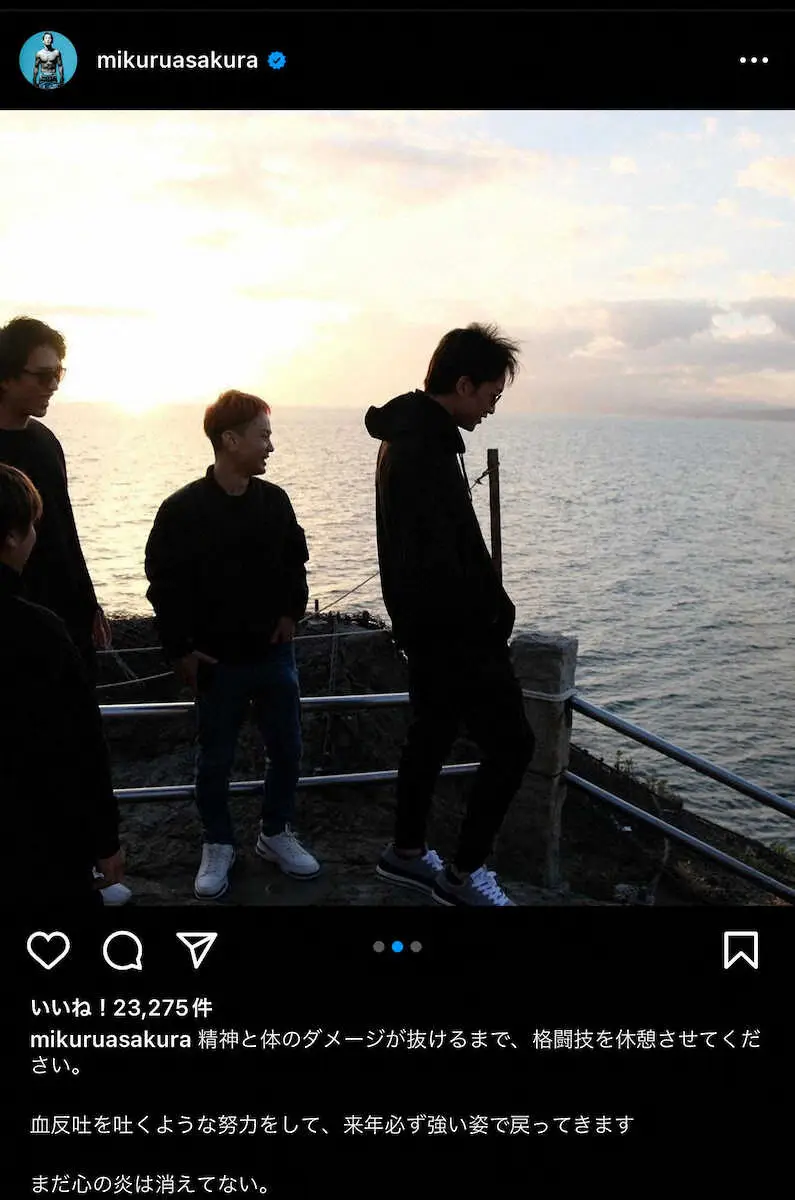Open mikuruasakura's profile picture
The width and height of the screenshot is (795, 1200).
click(x=48, y=60)
